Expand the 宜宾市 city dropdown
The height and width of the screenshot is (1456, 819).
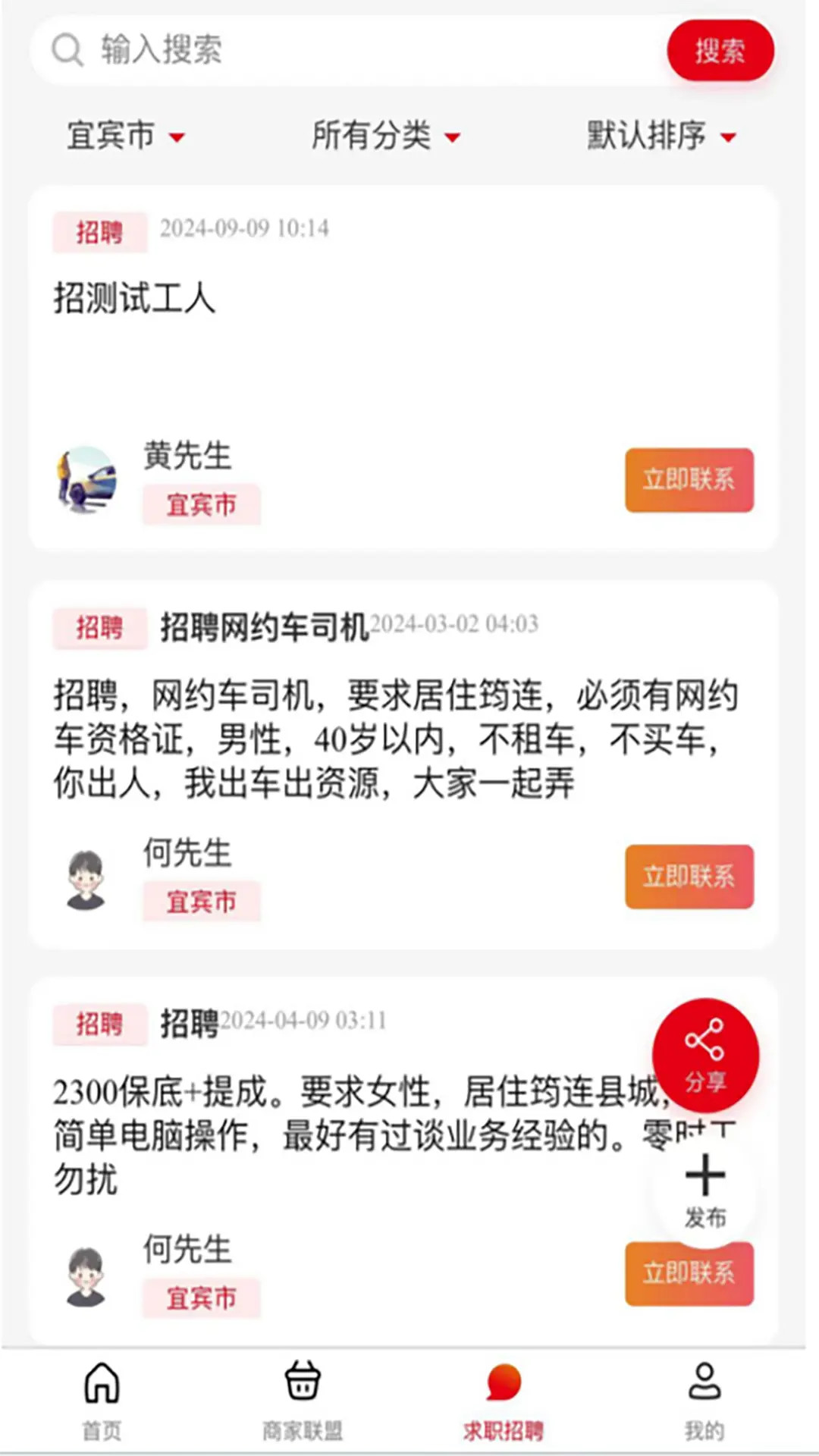(x=125, y=136)
